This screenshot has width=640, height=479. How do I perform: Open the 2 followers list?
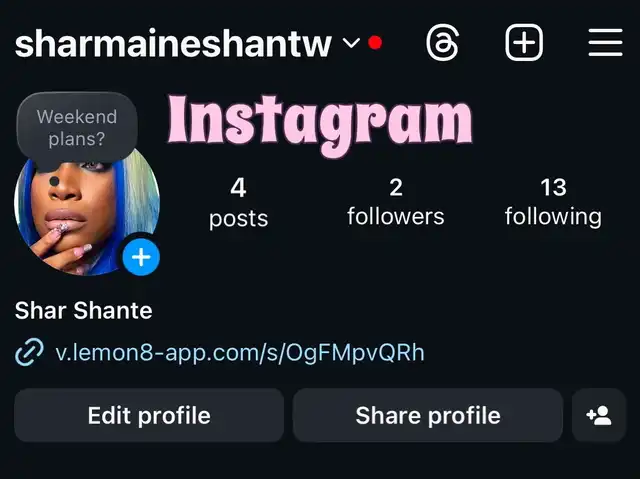[x=395, y=202]
